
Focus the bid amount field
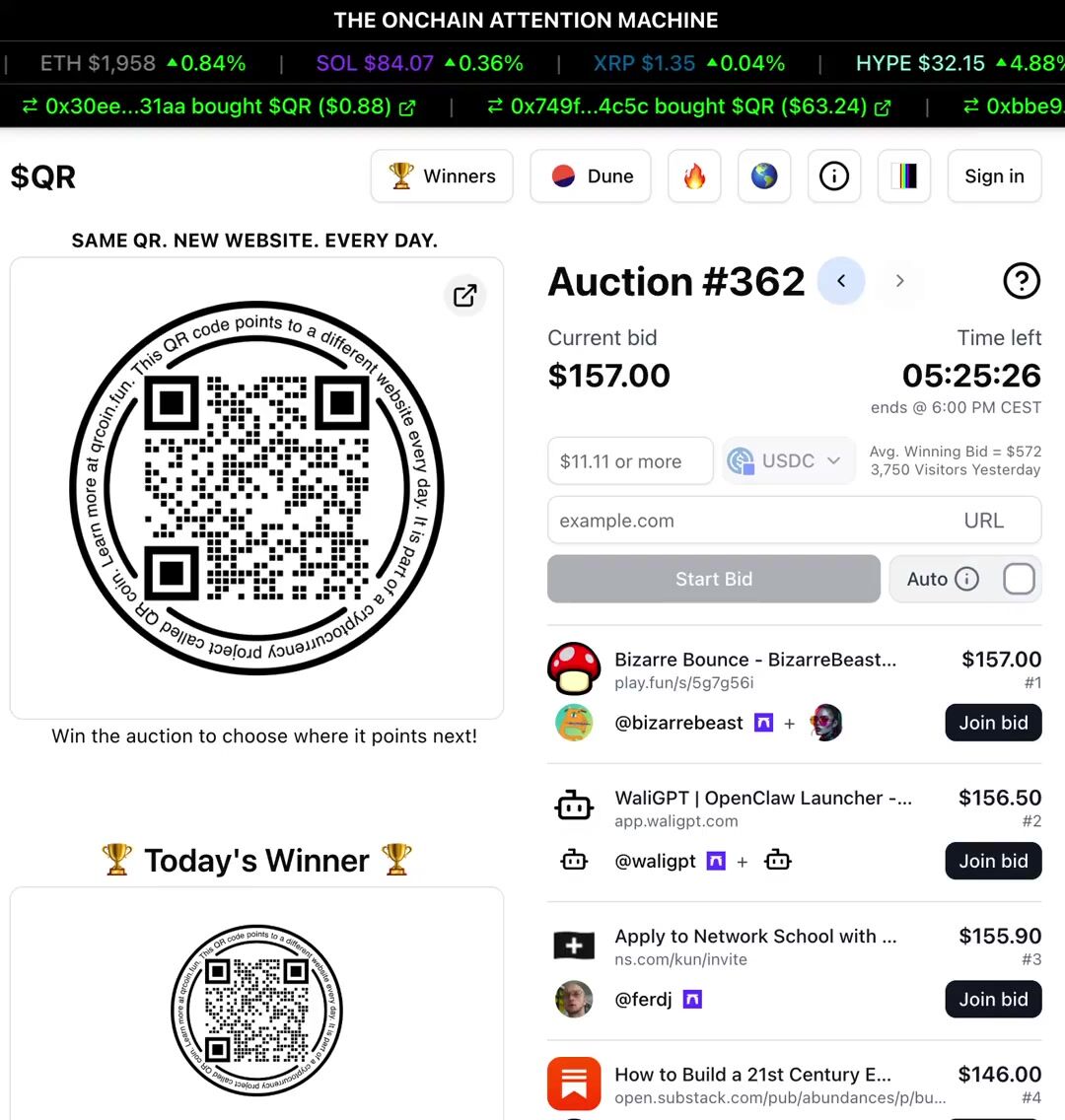pyautogui.click(x=630, y=461)
